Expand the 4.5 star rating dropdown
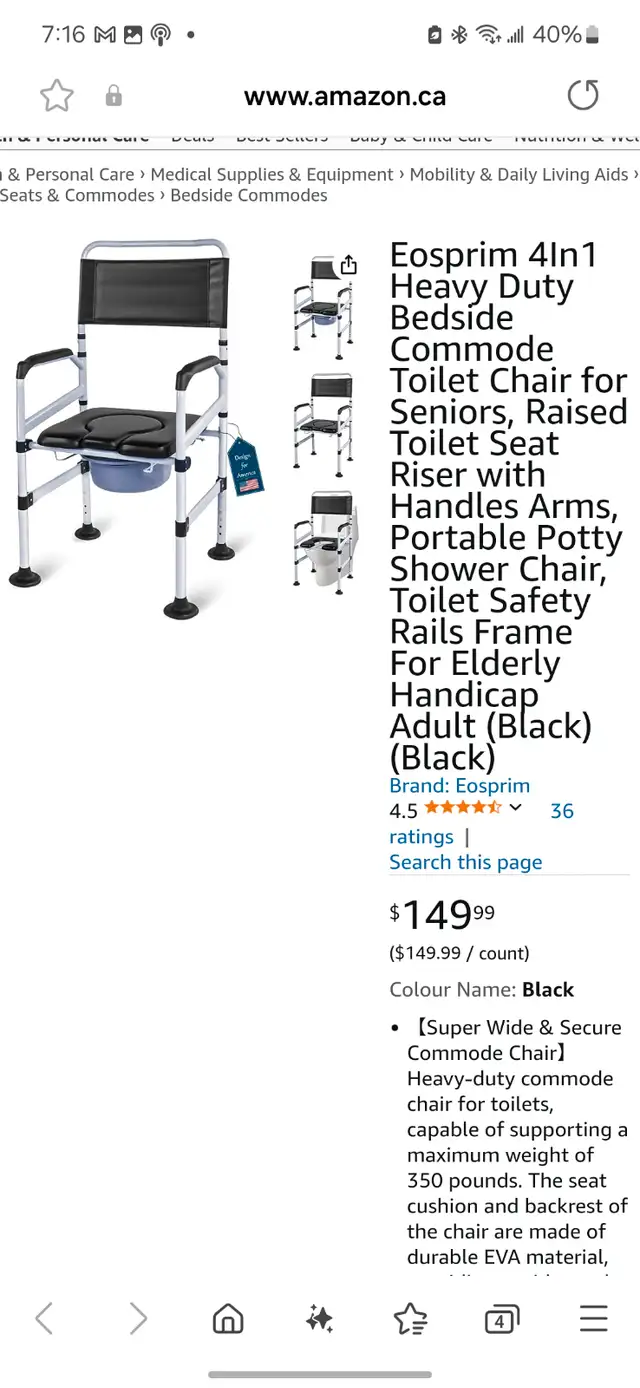This screenshot has height=1388, width=640. (515, 808)
